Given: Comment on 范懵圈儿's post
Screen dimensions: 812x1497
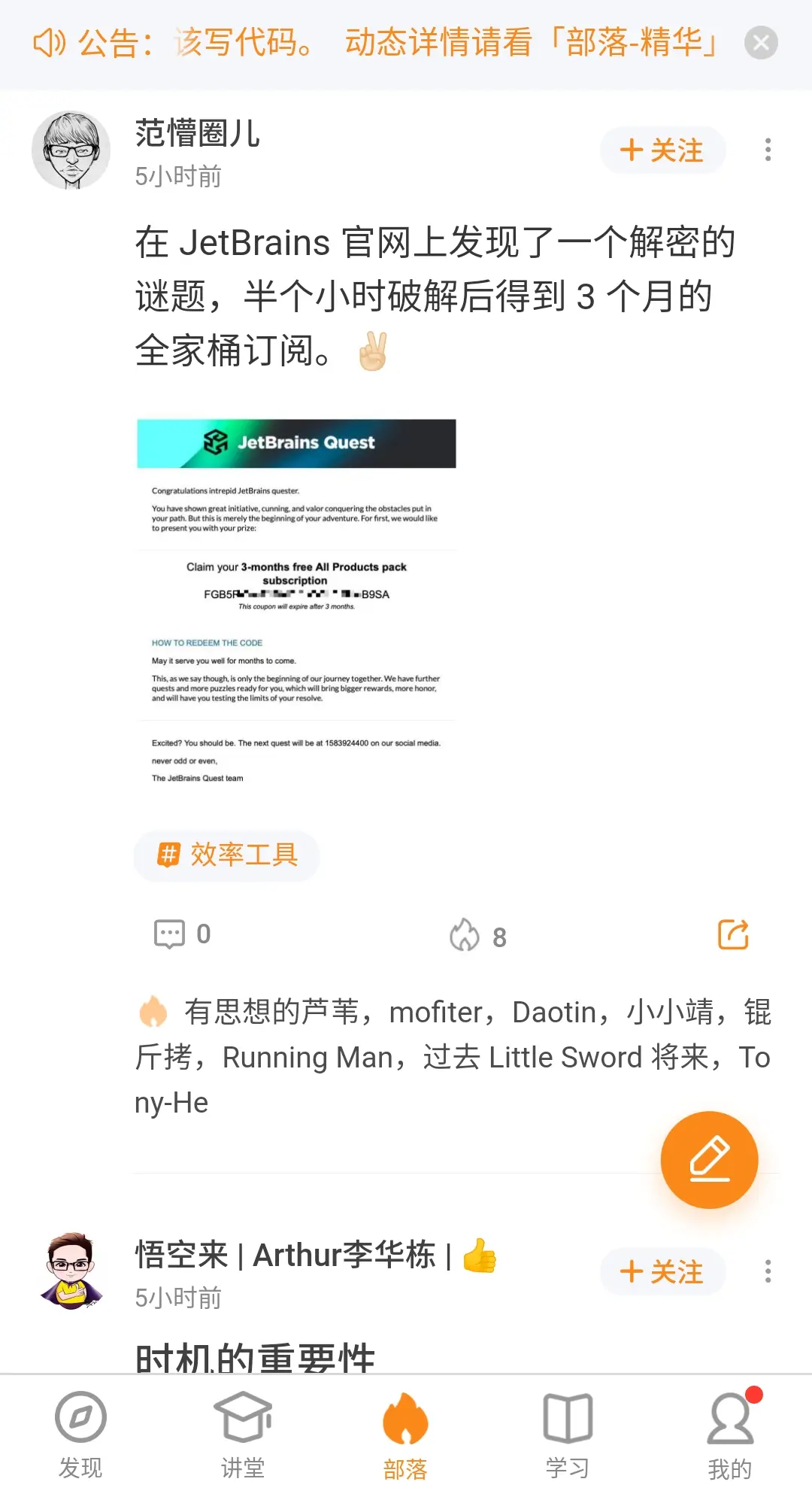Looking at the screenshot, I should coord(181,934).
